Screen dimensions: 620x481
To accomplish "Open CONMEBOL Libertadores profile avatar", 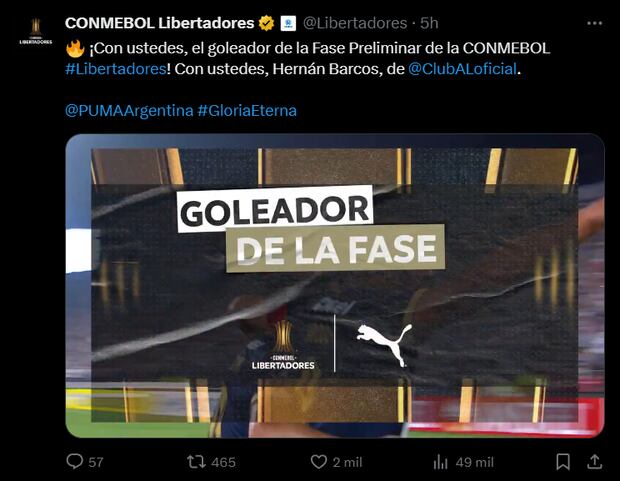I will click(x=35, y=31).
